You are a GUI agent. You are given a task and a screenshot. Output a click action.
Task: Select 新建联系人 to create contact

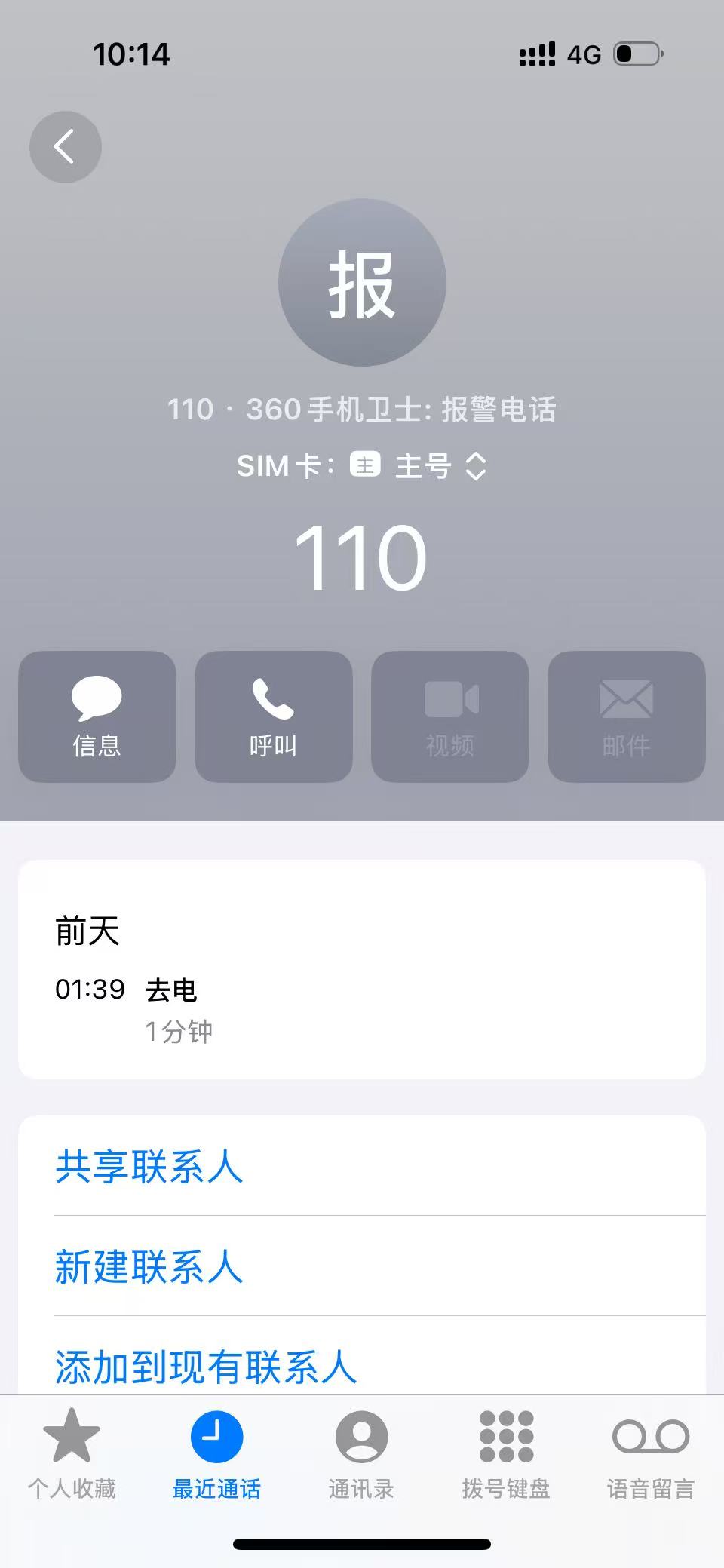(x=149, y=1266)
